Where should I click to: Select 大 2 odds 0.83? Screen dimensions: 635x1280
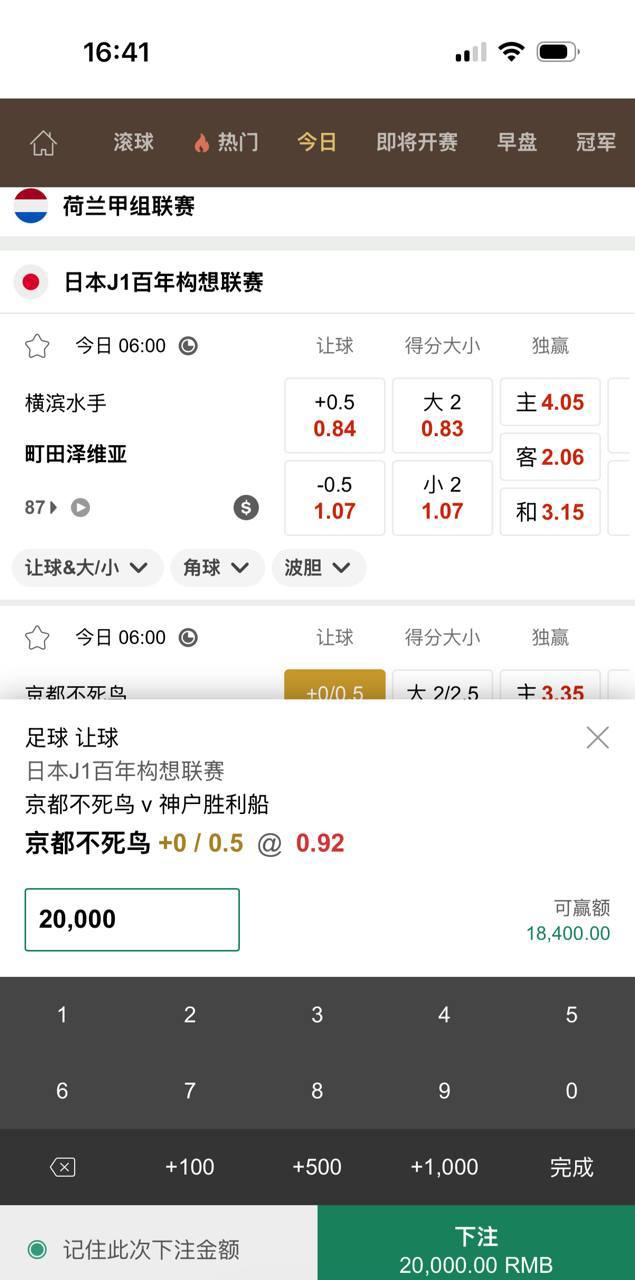[442, 415]
